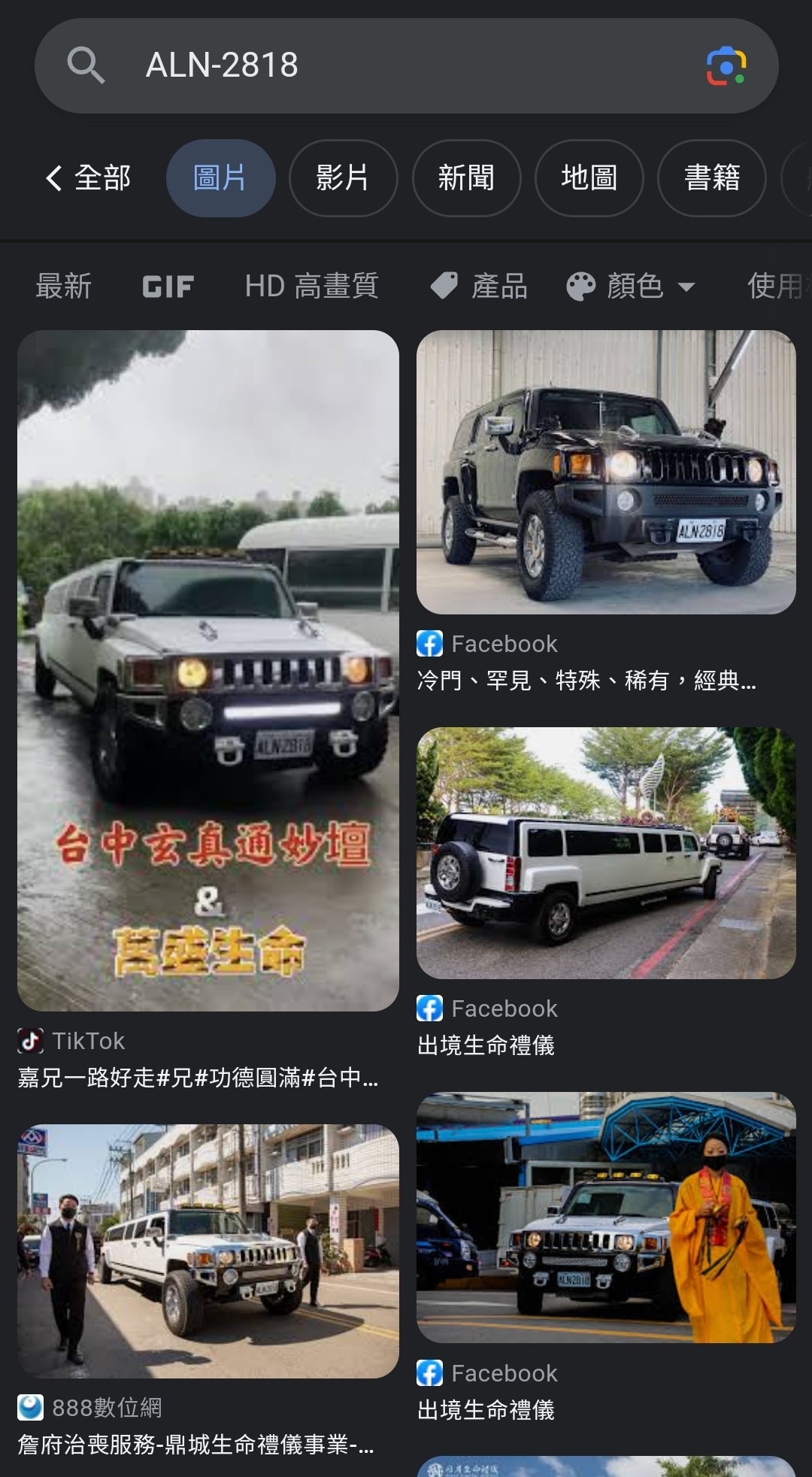Apply the HD 高畫質 filter
This screenshot has height=1477, width=812.
point(311,287)
